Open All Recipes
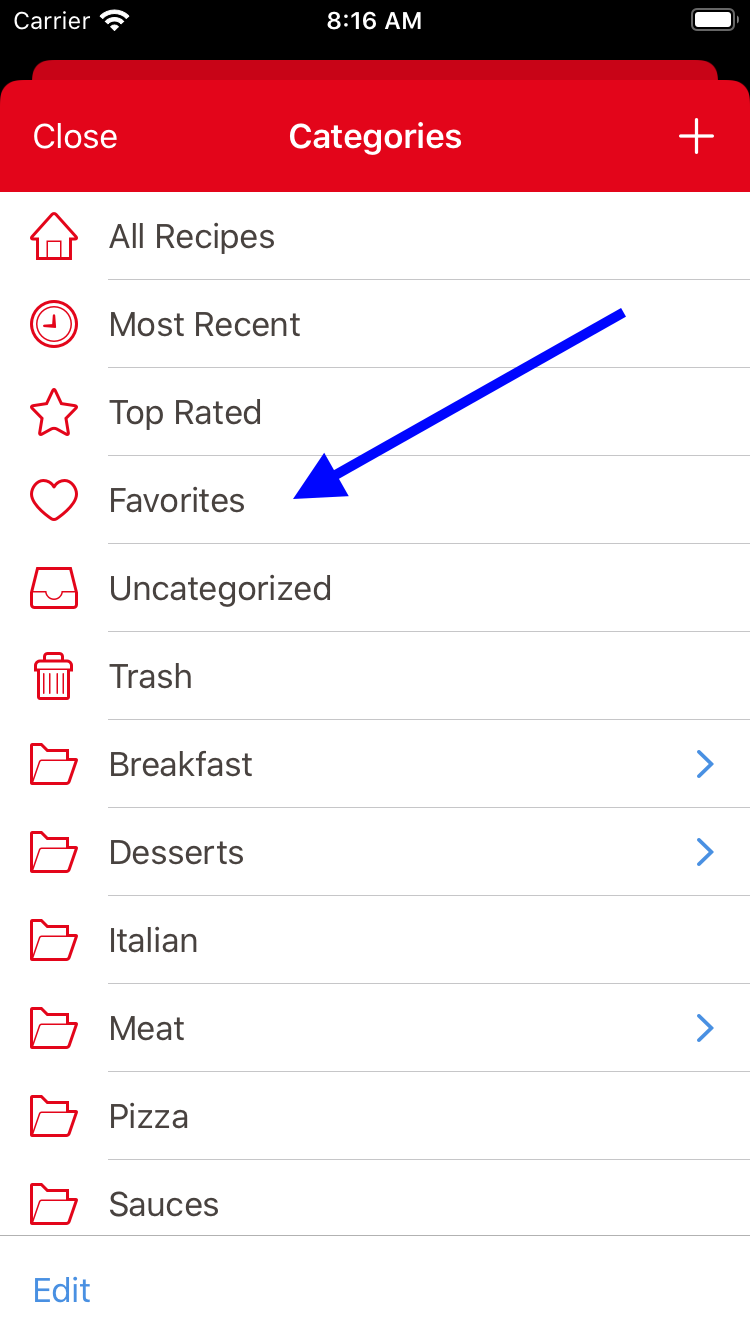Image resolution: width=750 pixels, height=1334 pixels. tap(375, 236)
